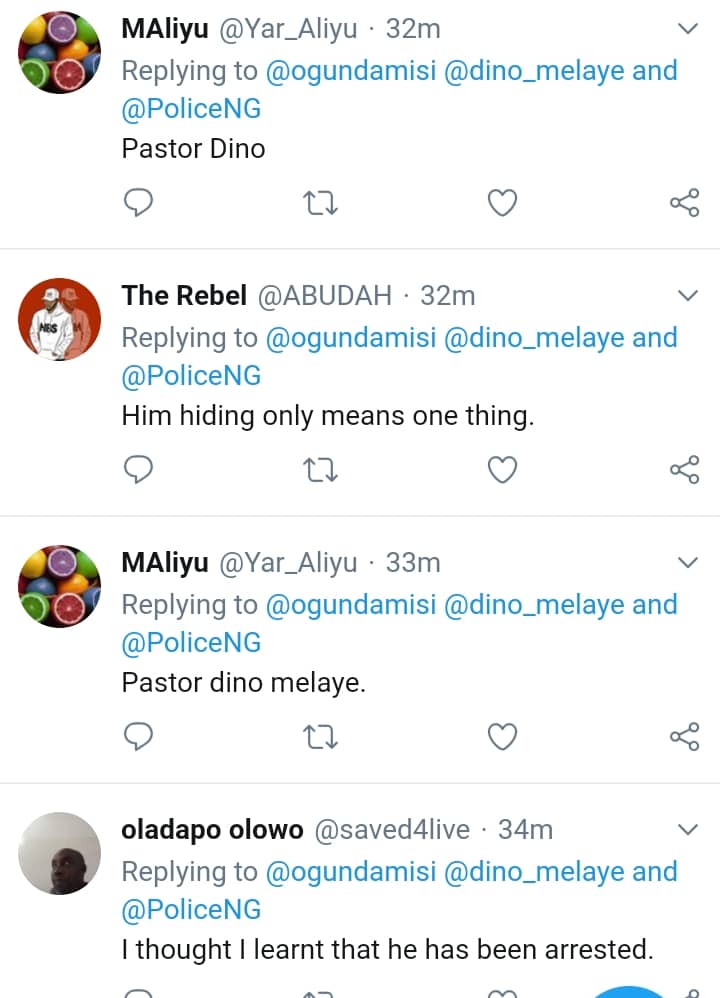The height and width of the screenshot is (998, 720).
Task: Share MAliyu's "Pastor Dino" tweet
Action: 684,204
